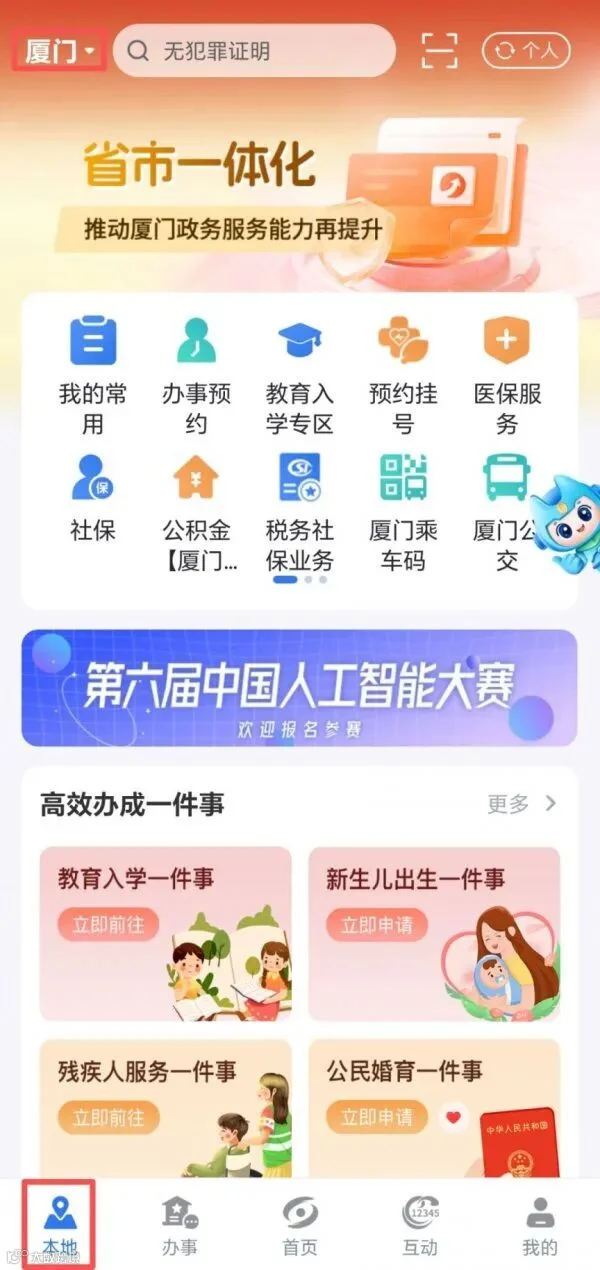Screen dimensions: 600x1270
Task: Open the 厦门 city selector dropdown
Action: 60,51
